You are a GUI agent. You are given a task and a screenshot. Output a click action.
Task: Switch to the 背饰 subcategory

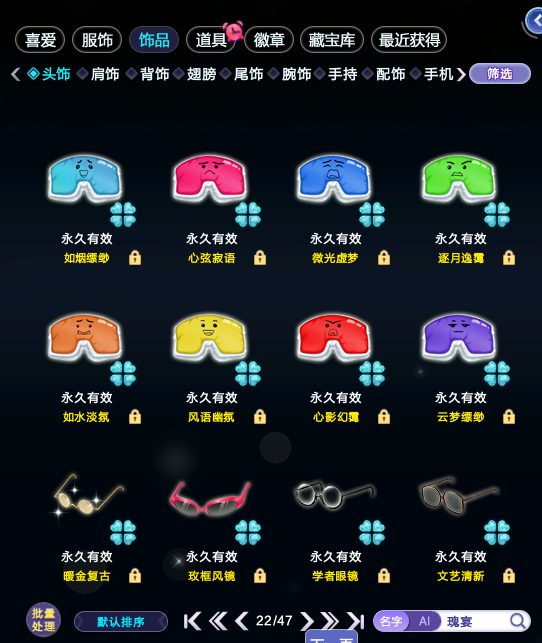pos(154,74)
